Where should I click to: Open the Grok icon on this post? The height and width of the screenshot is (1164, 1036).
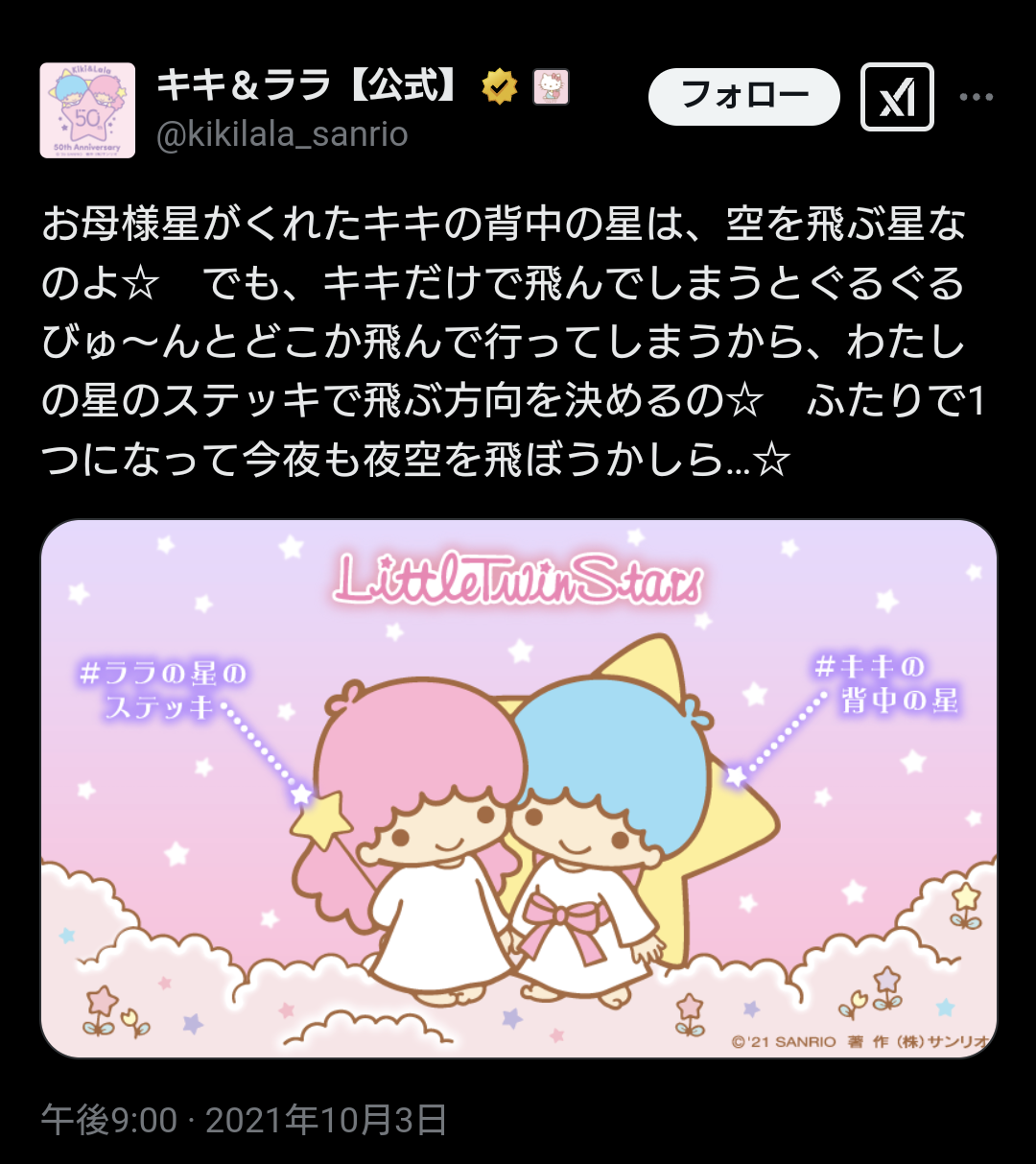pos(897,97)
